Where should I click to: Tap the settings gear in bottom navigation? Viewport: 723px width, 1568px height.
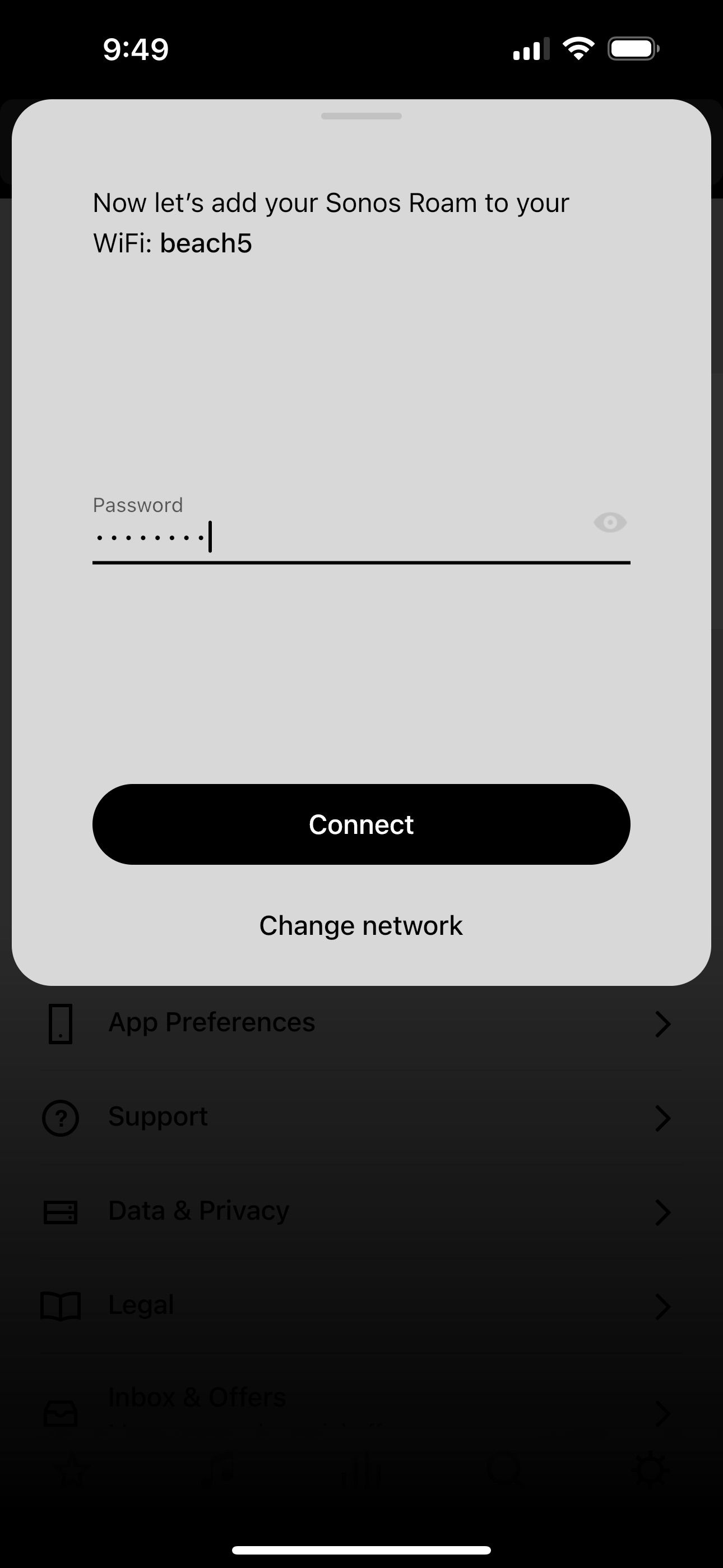[651, 1469]
